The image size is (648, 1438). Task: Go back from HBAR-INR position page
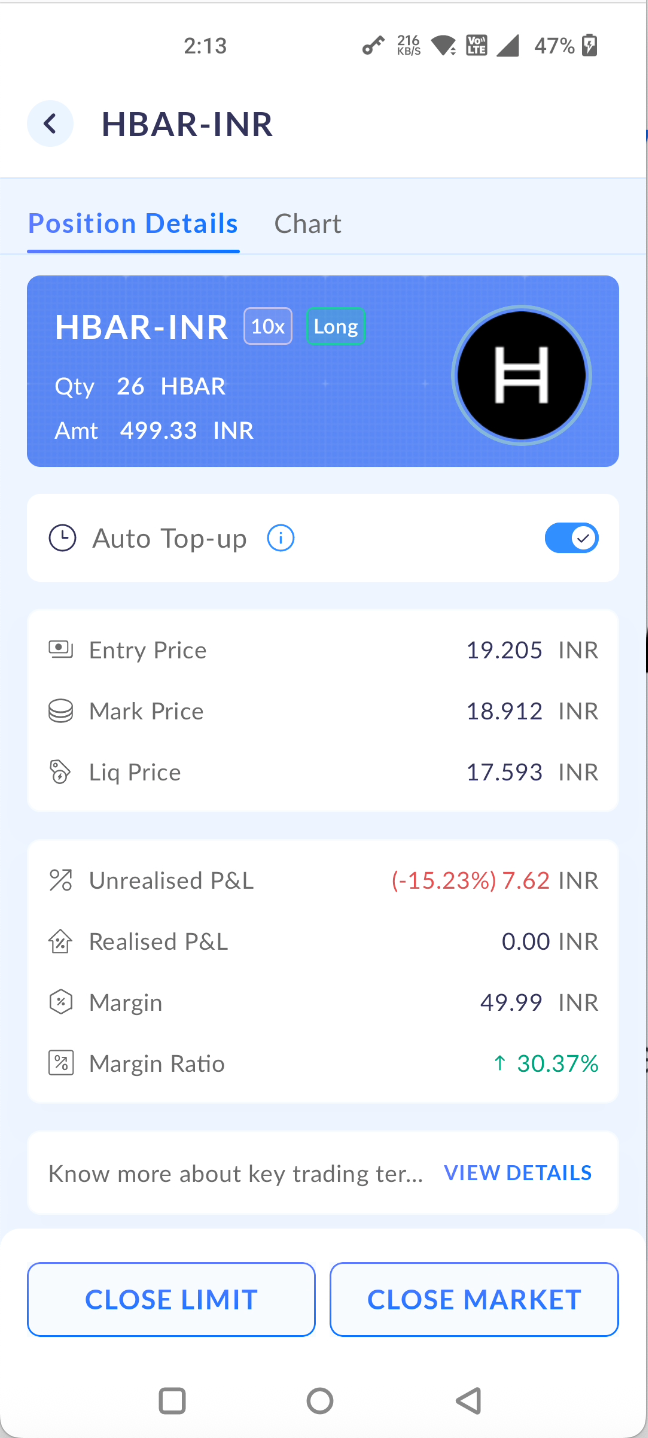pyautogui.click(x=50, y=124)
